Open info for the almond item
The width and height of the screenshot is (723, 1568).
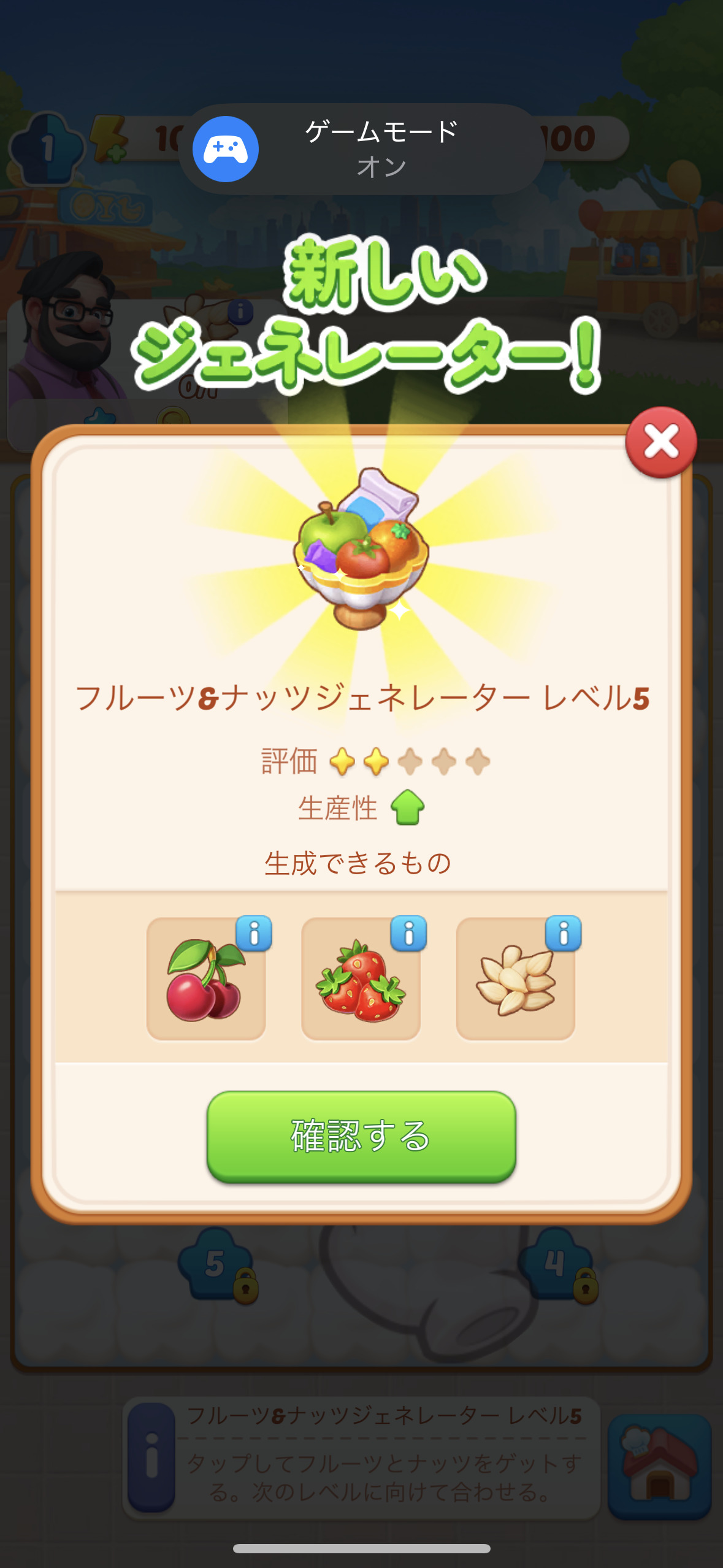(563, 934)
